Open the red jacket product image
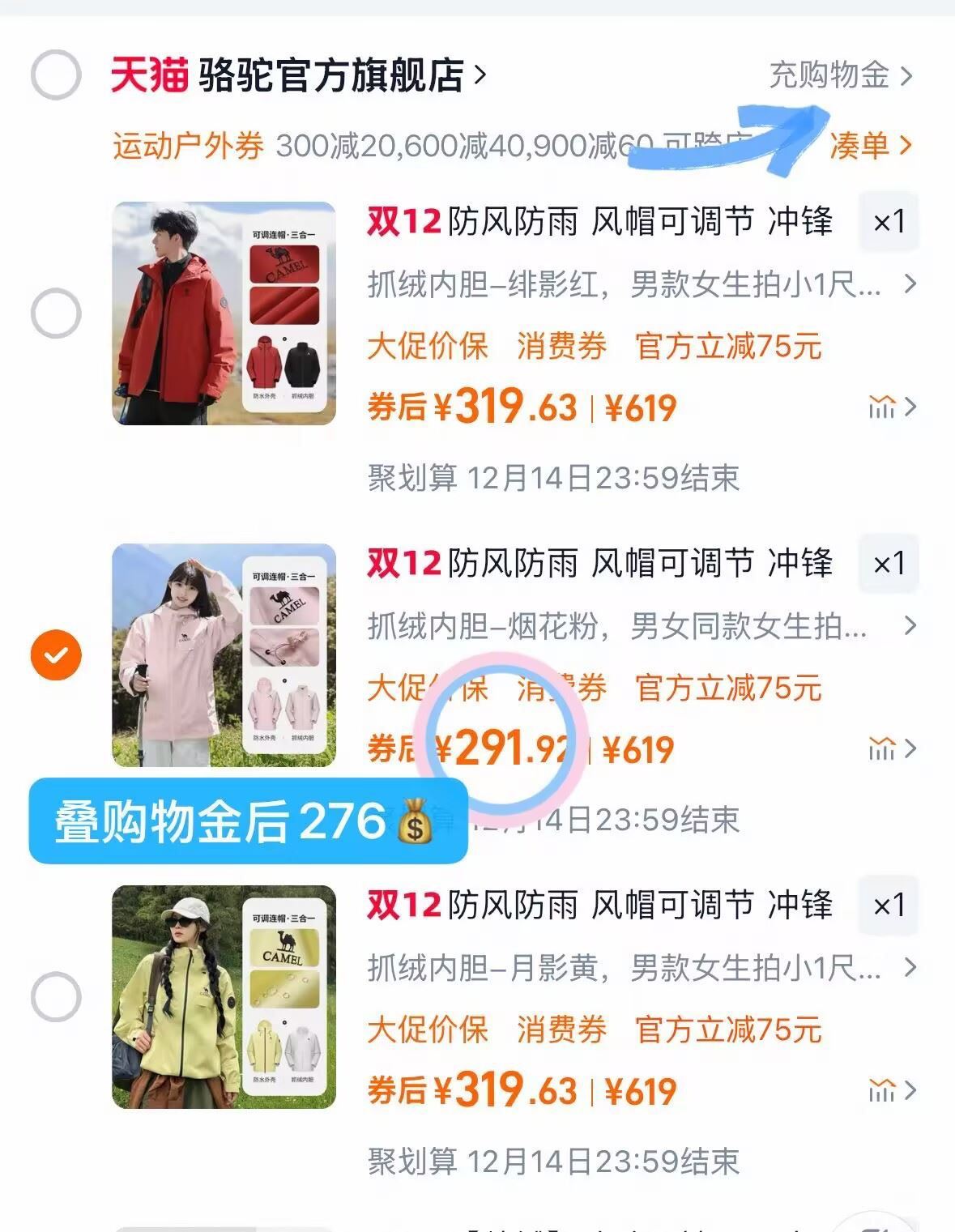The width and height of the screenshot is (955, 1232). (224, 313)
